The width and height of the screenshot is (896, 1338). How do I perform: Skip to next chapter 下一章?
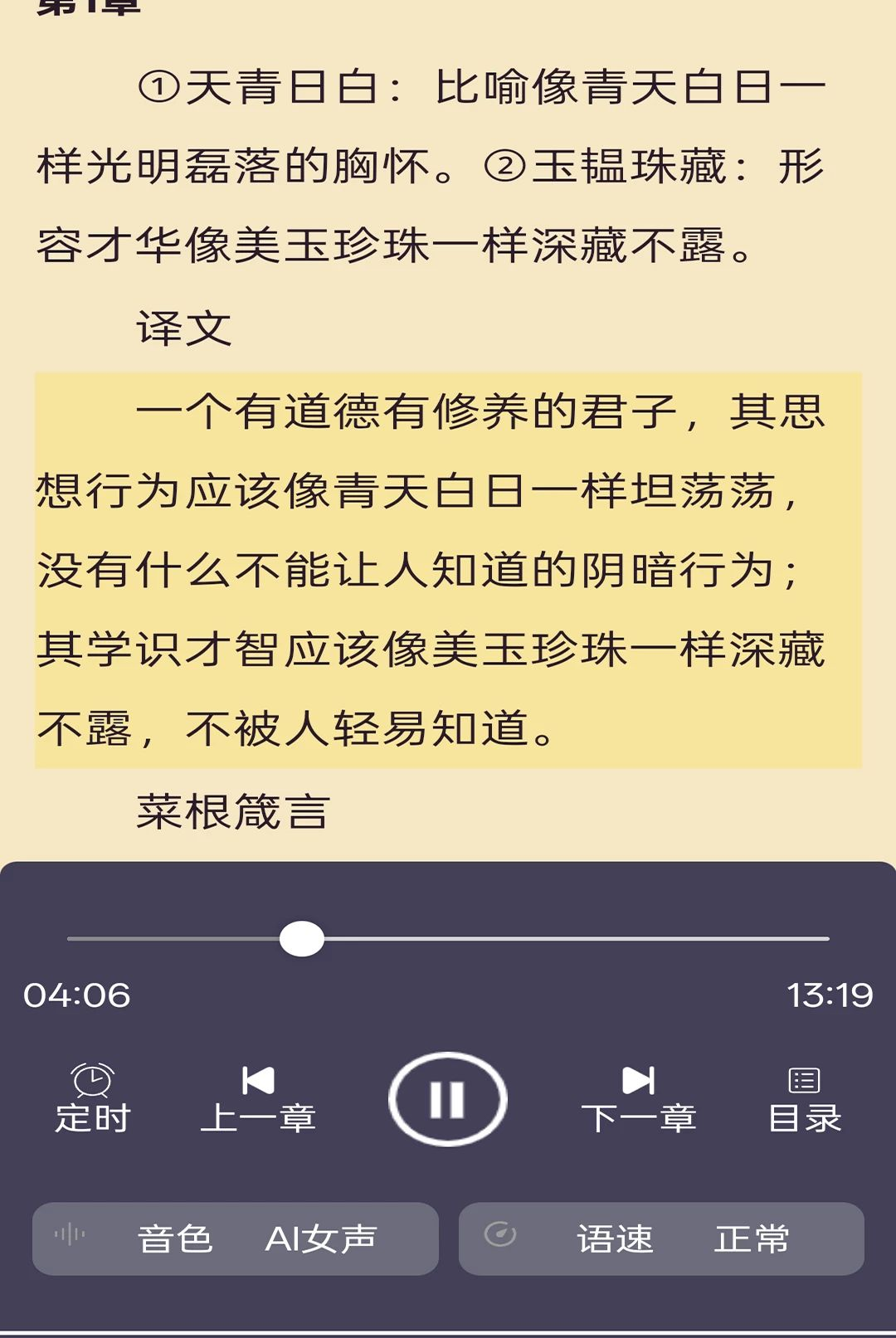pos(638,1100)
